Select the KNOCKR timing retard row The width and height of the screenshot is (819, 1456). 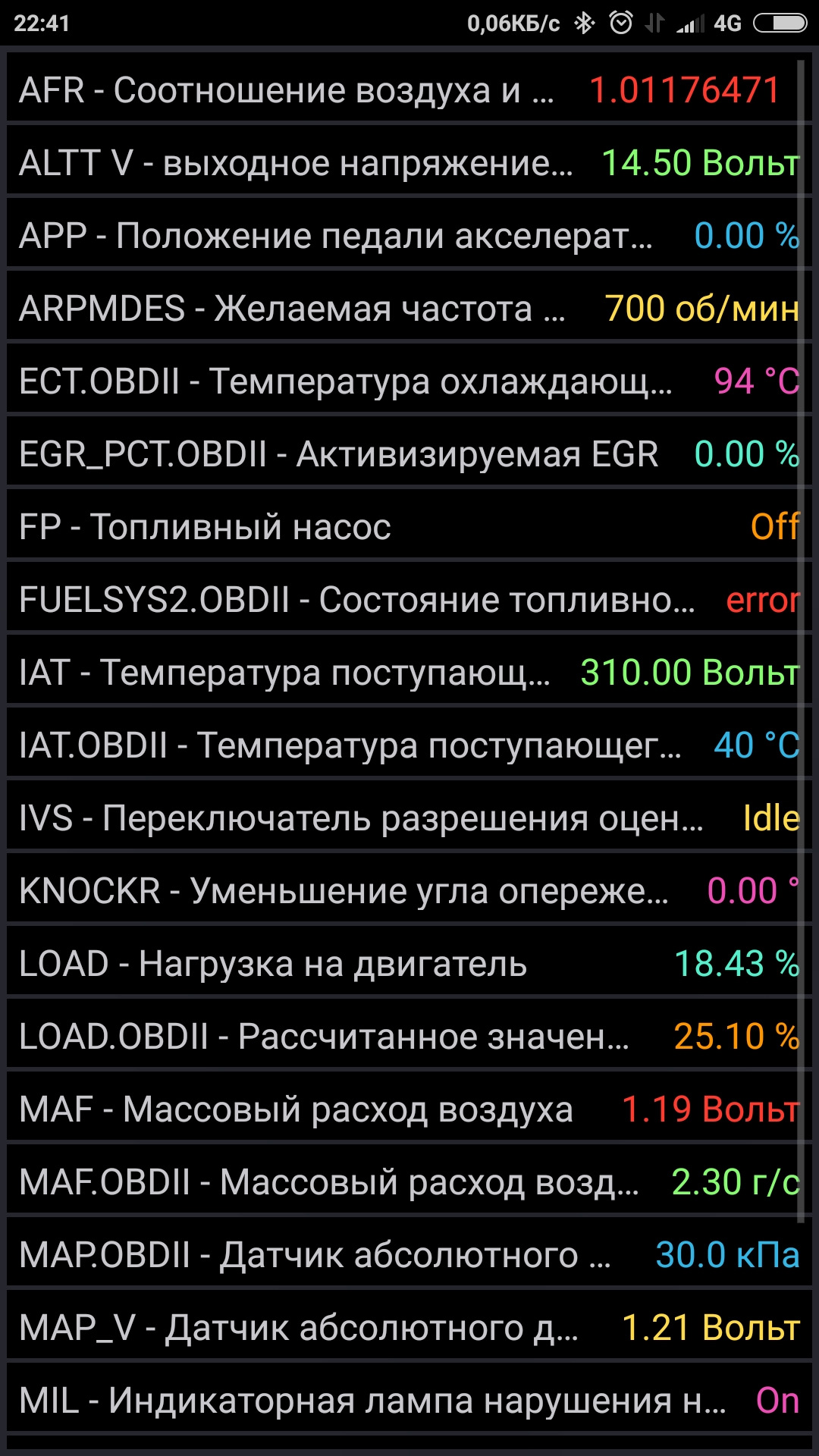tap(409, 890)
